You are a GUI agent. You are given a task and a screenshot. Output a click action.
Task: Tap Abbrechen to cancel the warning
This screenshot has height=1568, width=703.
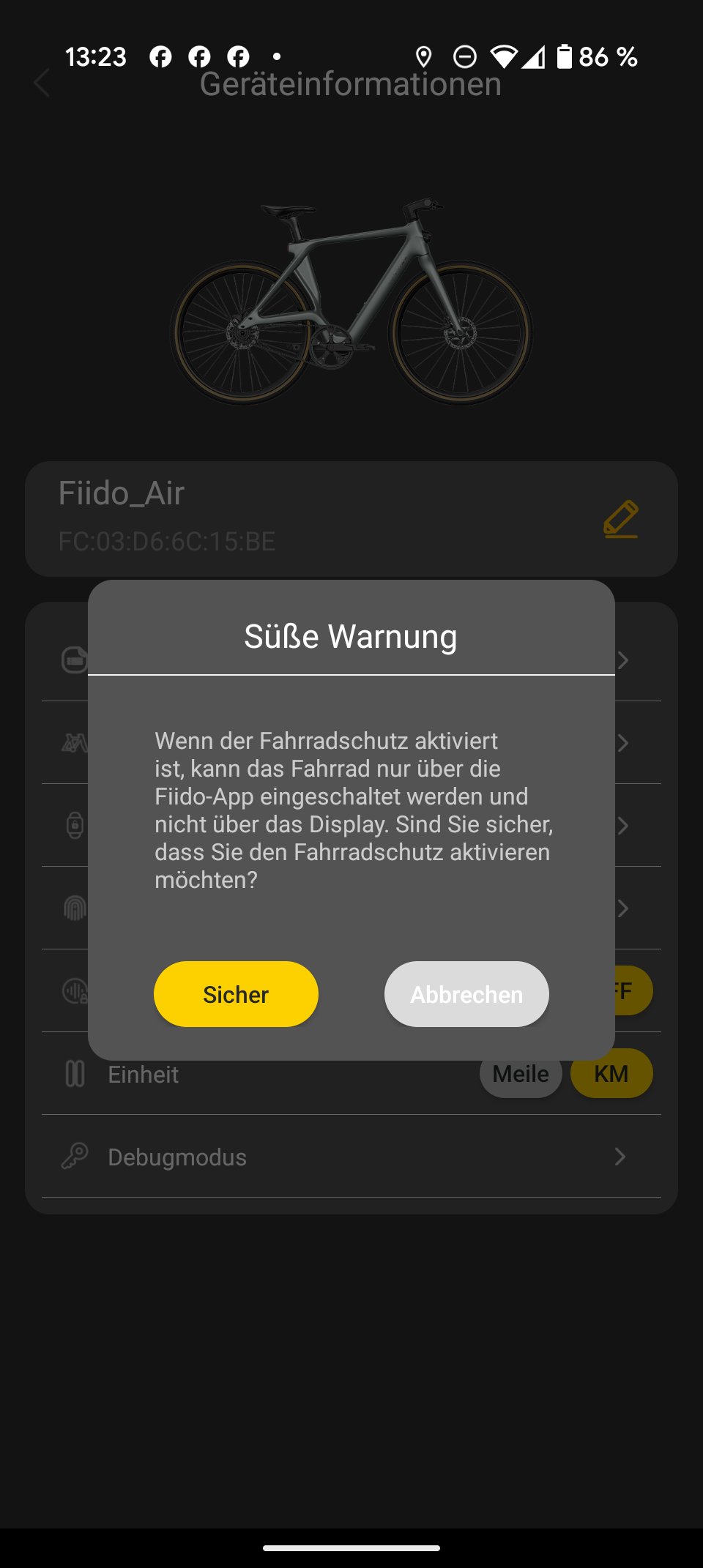pos(466,993)
